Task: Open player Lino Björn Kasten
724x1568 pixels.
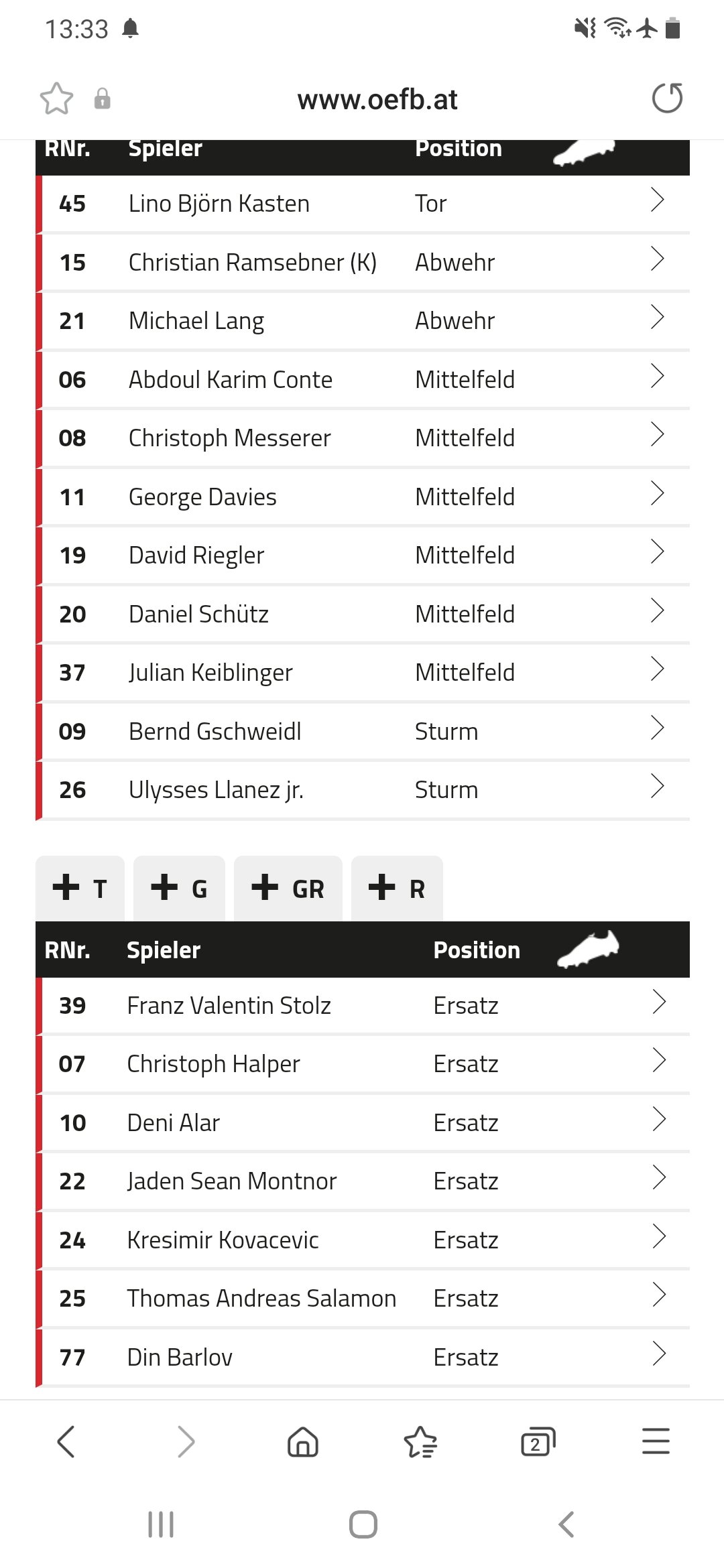Action: [x=363, y=204]
